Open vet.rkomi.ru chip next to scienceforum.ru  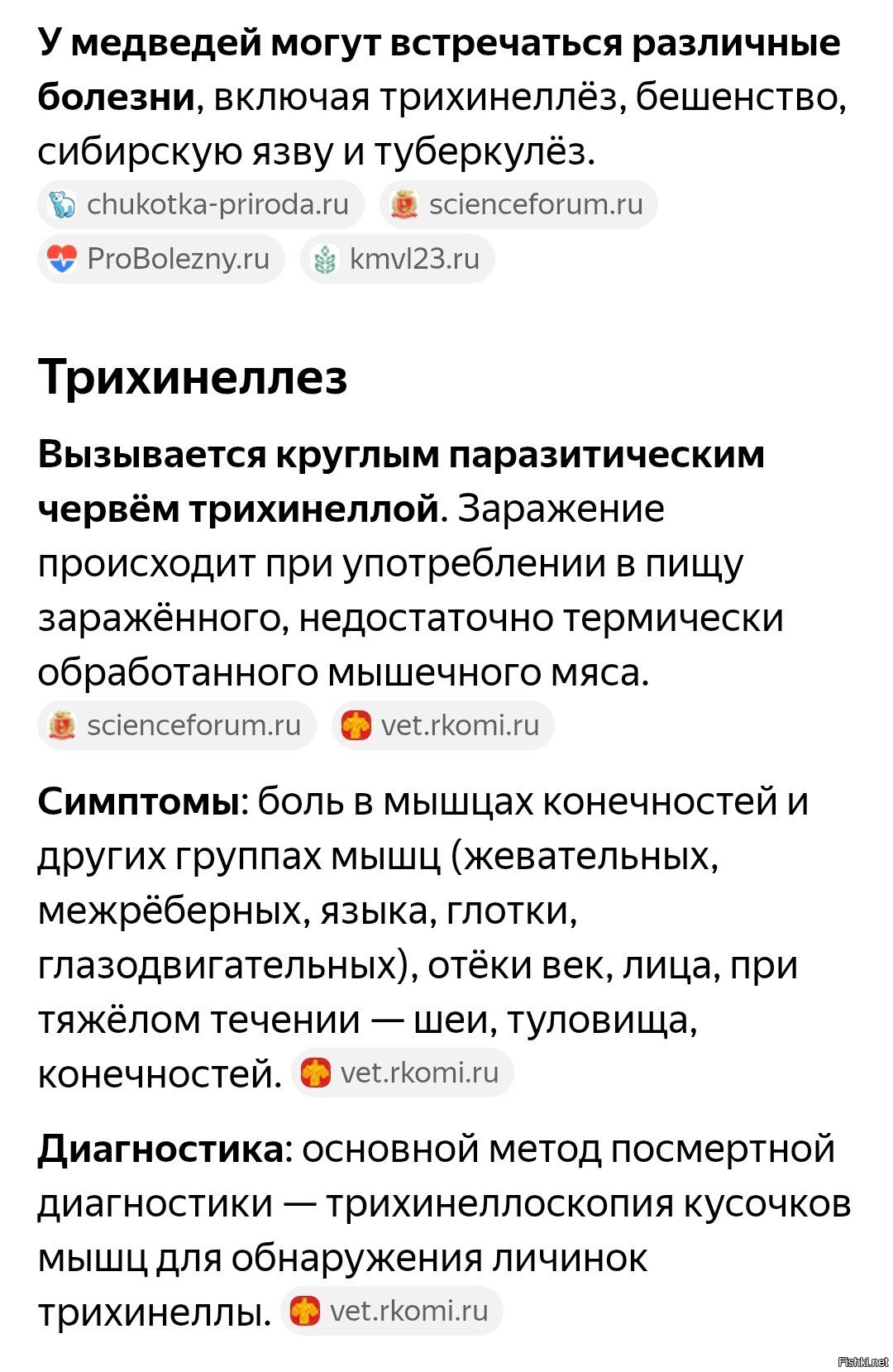pyautogui.click(x=442, y=725)
